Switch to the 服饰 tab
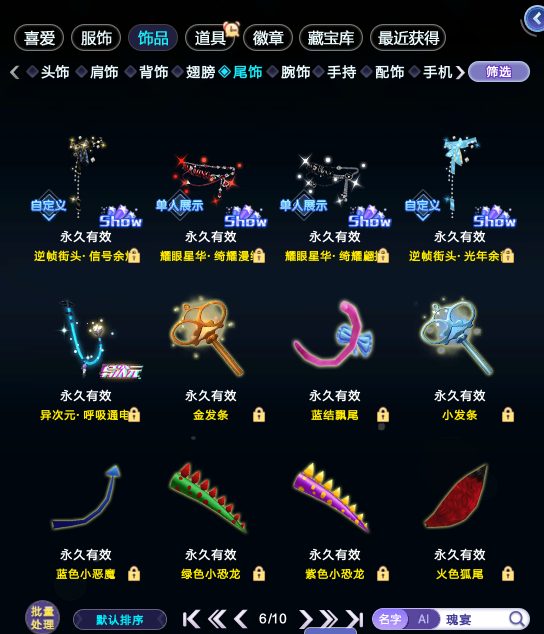The image size is (544, 634). pyautogui.click(x=96, y=38)
